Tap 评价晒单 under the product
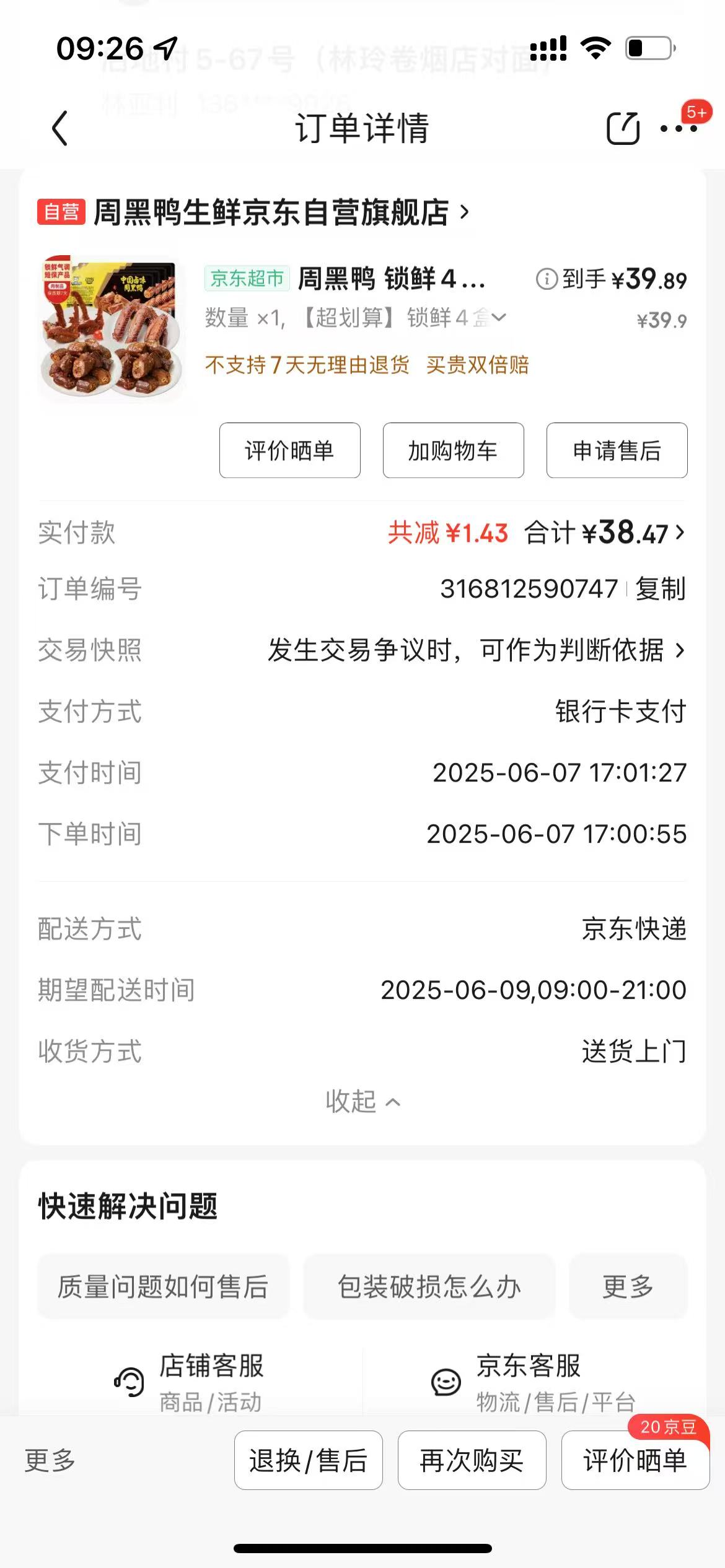Viewport: 725px width, 1568px height. click(x=290, y=450)
